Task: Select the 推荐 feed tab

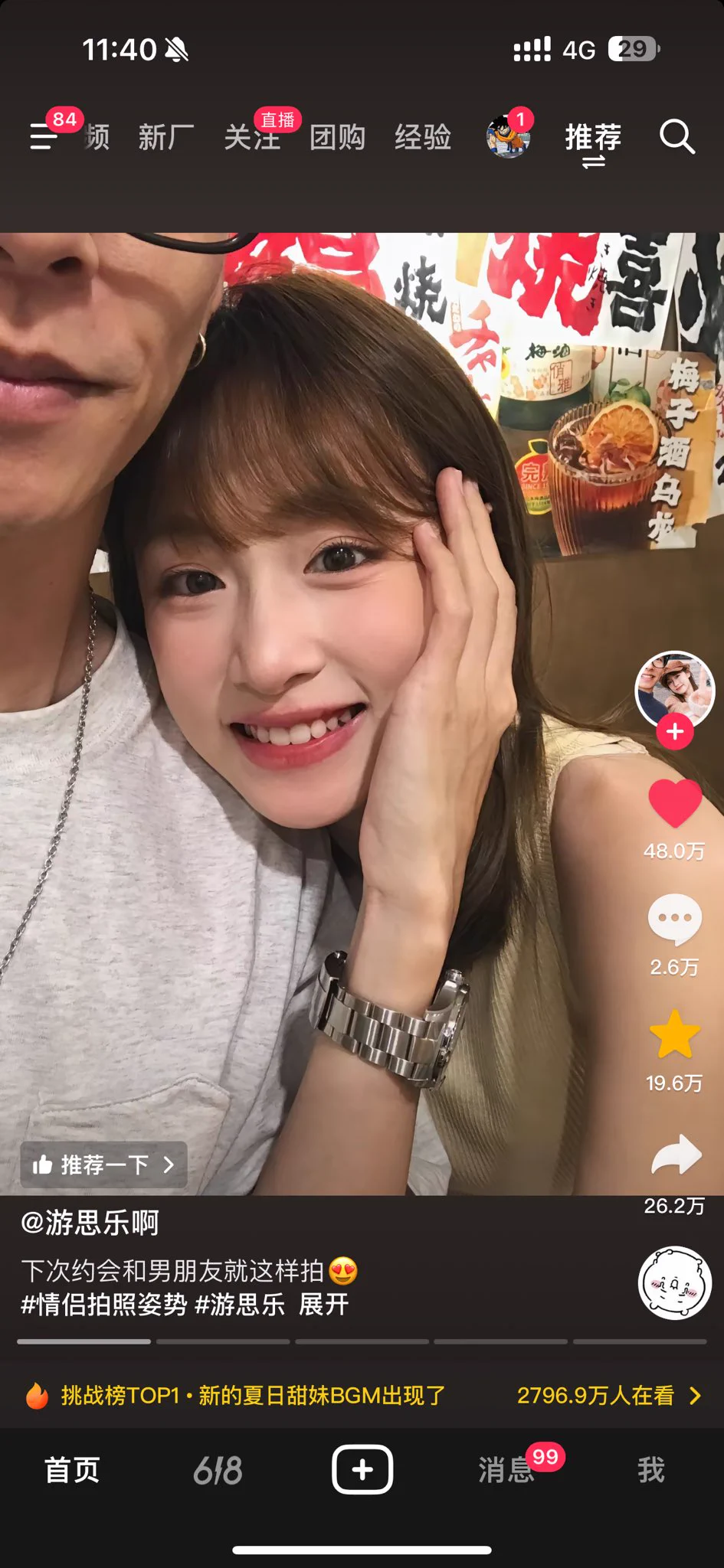Action: pos(593,138)
